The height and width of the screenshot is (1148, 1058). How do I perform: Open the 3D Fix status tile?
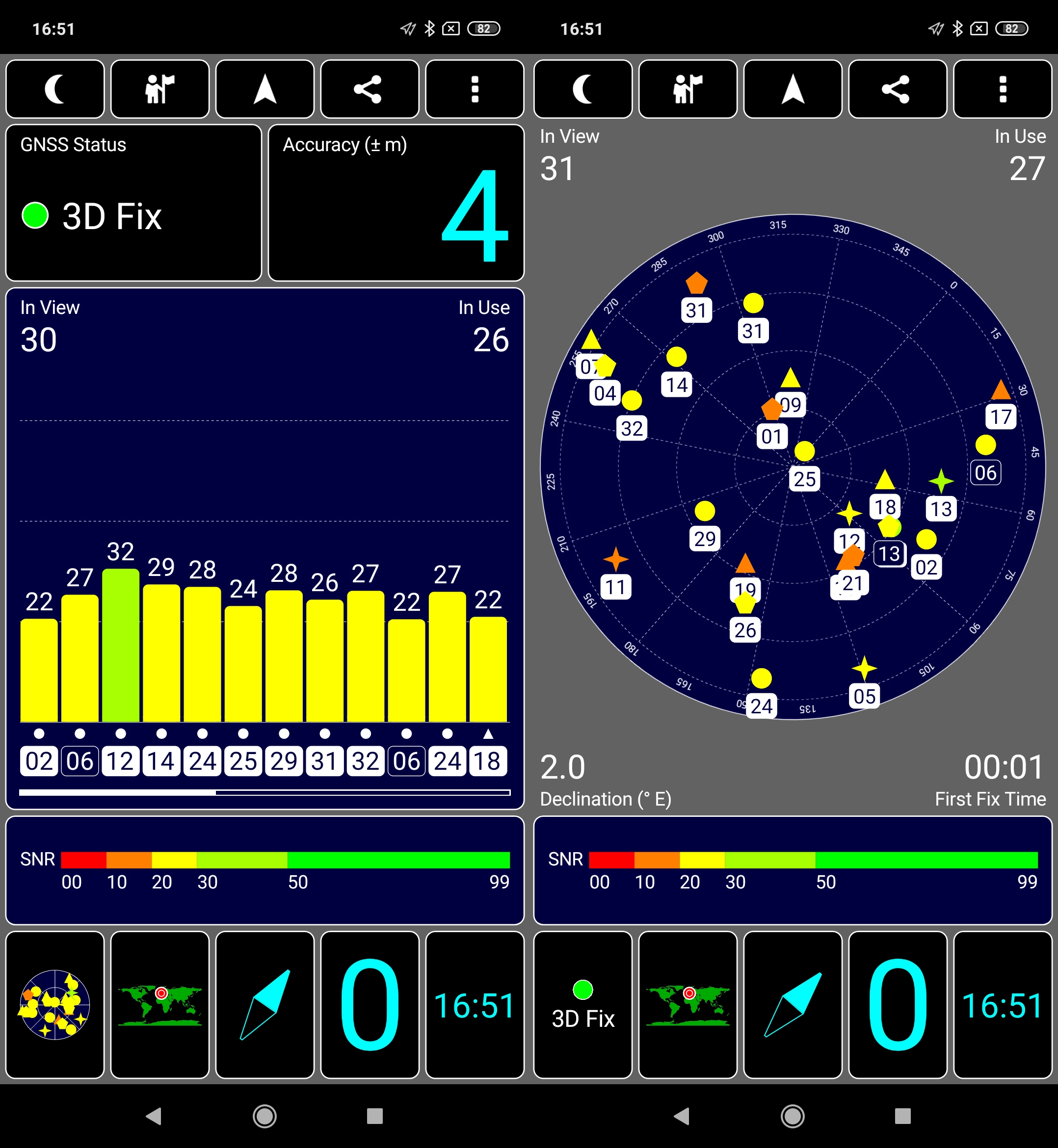582,1004
